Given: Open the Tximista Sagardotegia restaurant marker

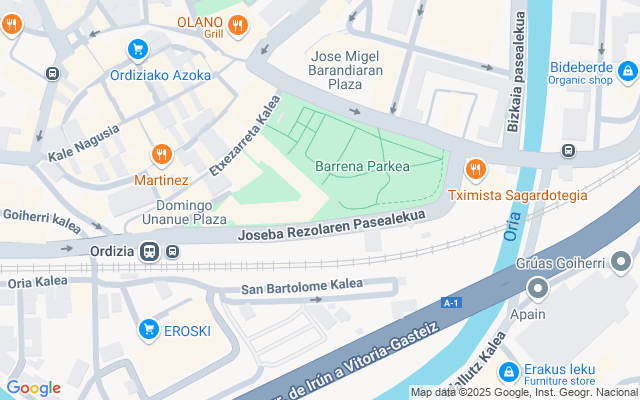Looking at the screenshot, I should tap(475, 170).
